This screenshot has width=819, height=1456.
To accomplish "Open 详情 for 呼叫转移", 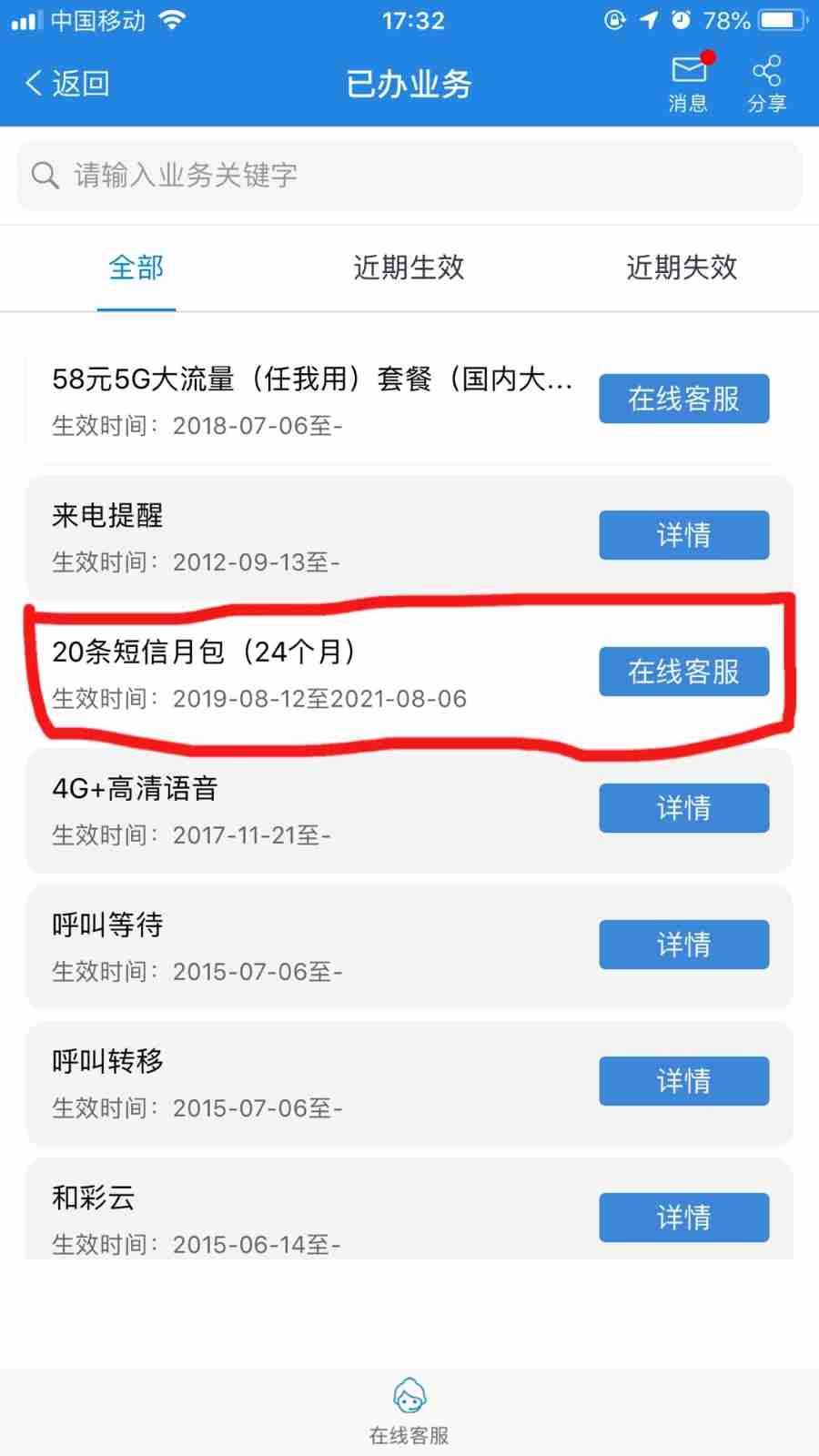I will point(683,1081).
